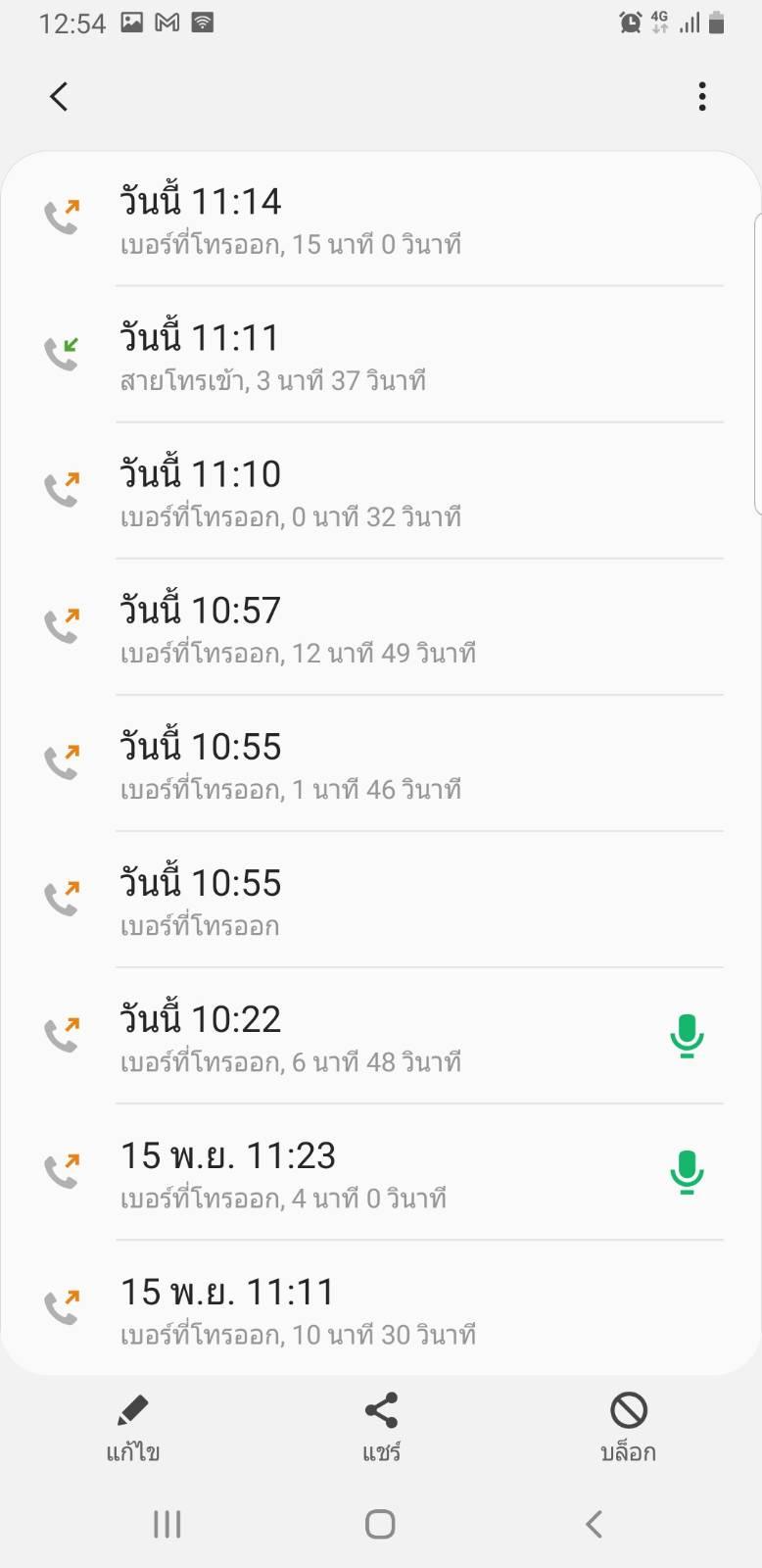This screenshot has height=1568, width=762.
Task: Go to the system home screen
Action: pos(380,1524)
